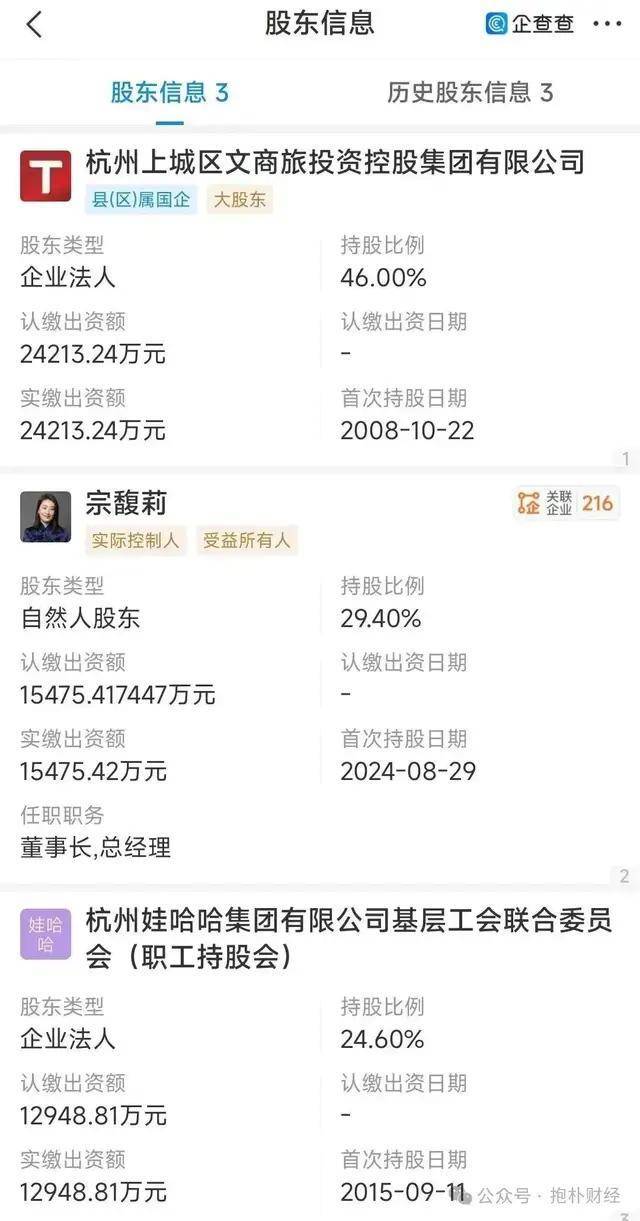640x1221 pixels.
Task: Open 杭州上城区文商旅投资控股集团 shareholder details
Action: point(334,162)
